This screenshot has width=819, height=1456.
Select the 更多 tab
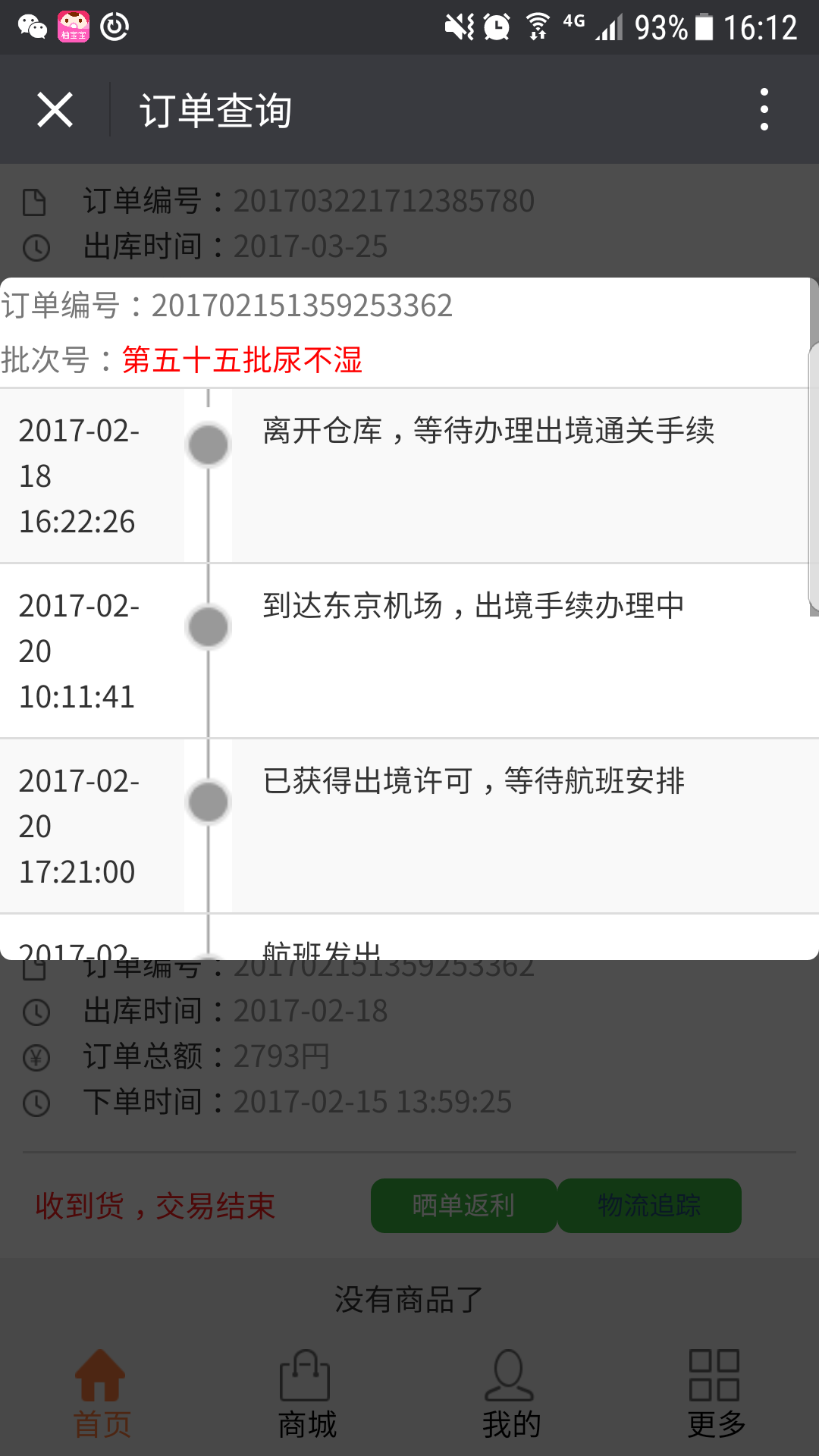click(x=716, y=1394)
